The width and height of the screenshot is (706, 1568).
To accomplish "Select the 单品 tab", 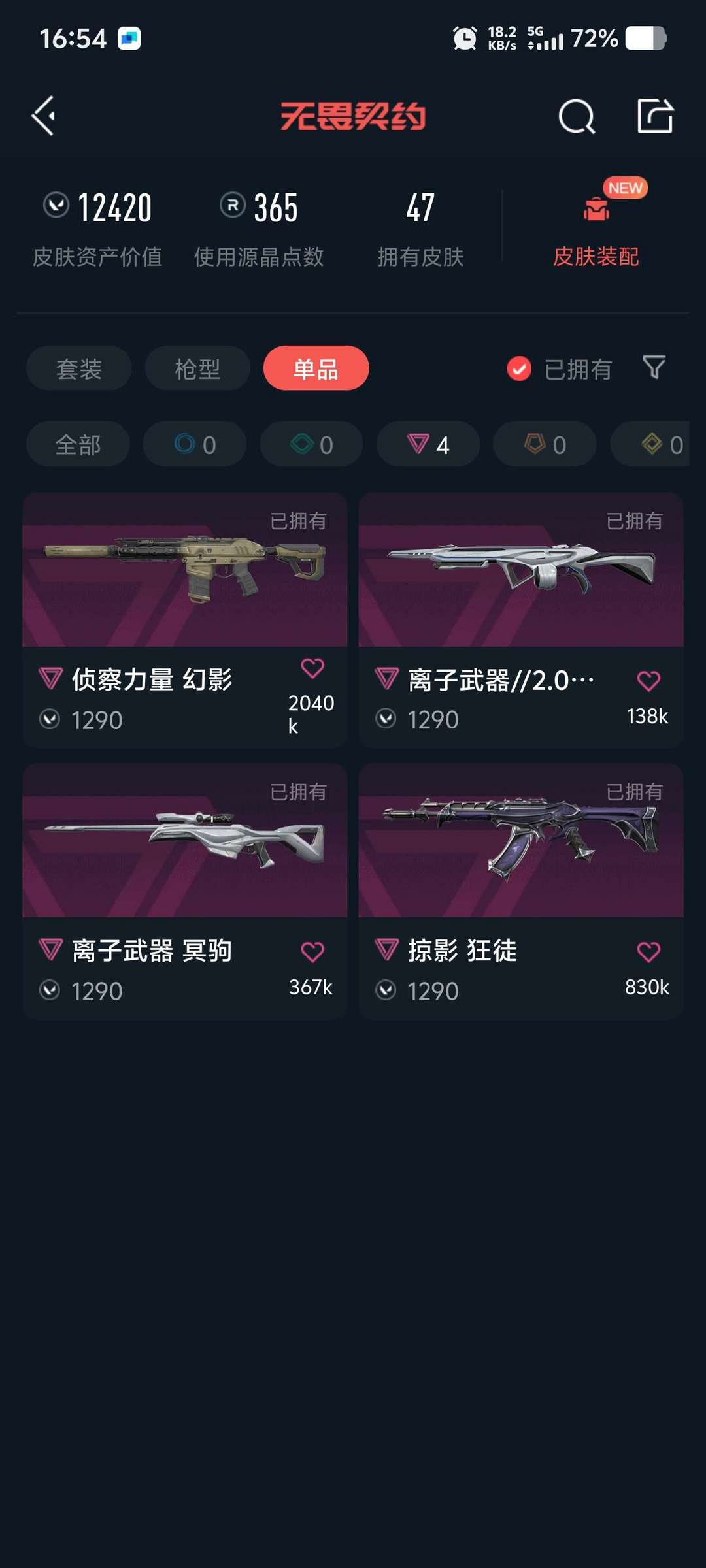I will click(x=316, y=368).
